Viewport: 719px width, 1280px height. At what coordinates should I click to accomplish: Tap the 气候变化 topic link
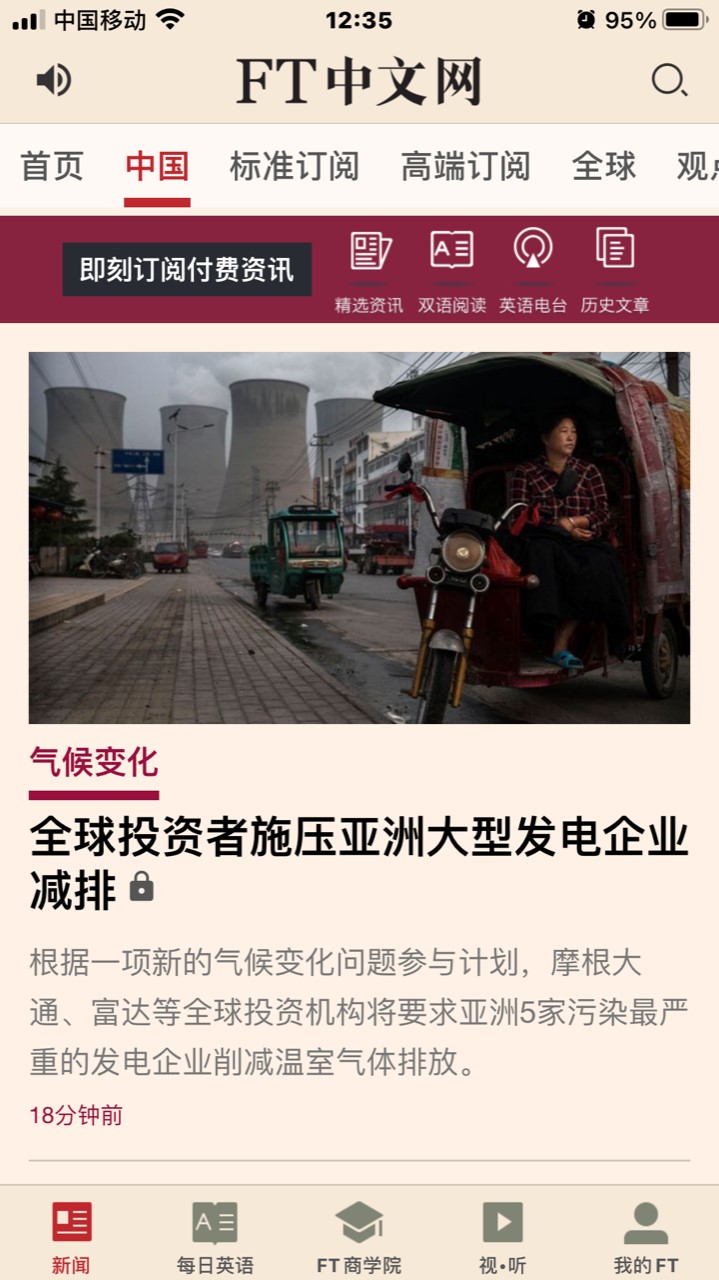pos(94,762)
